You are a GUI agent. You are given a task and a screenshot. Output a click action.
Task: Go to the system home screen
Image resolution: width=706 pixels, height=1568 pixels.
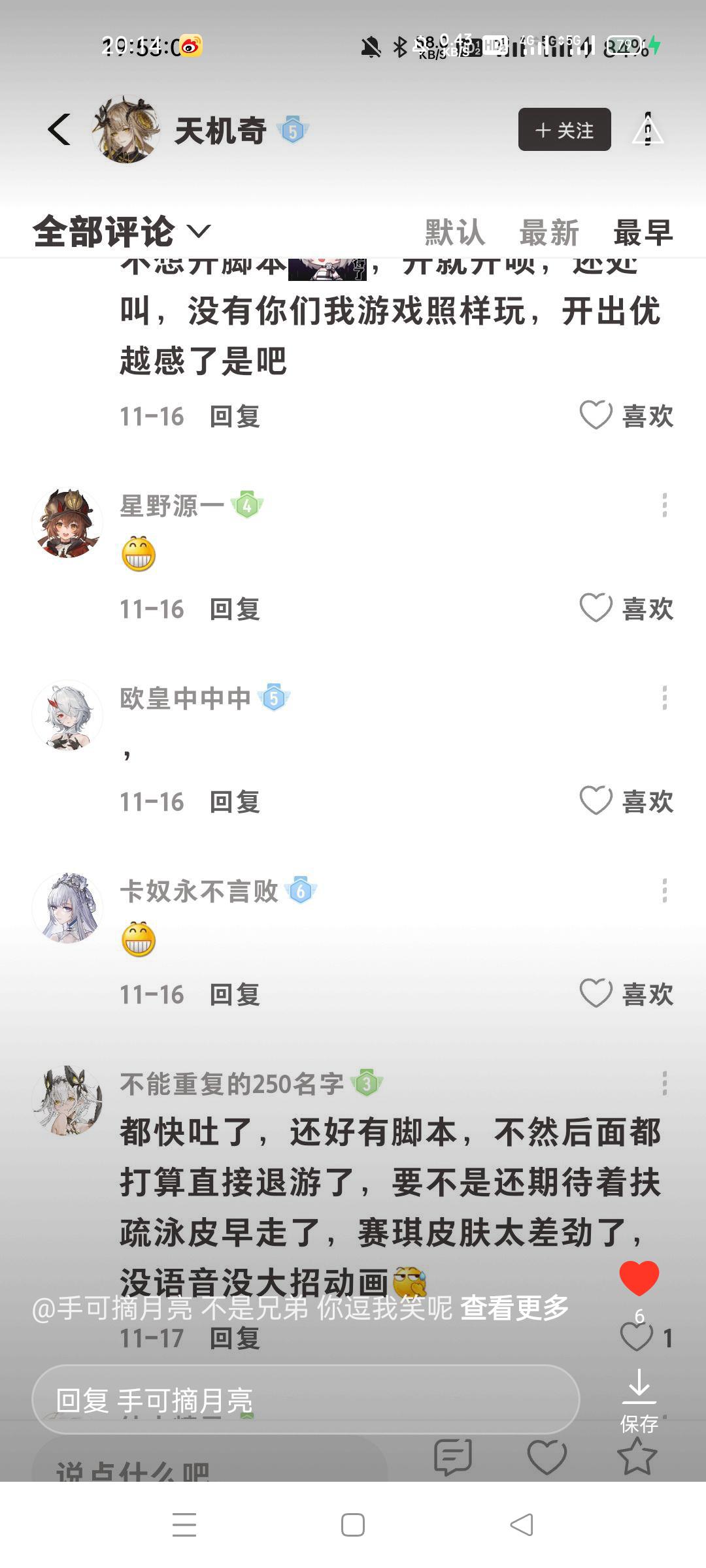353,1525
